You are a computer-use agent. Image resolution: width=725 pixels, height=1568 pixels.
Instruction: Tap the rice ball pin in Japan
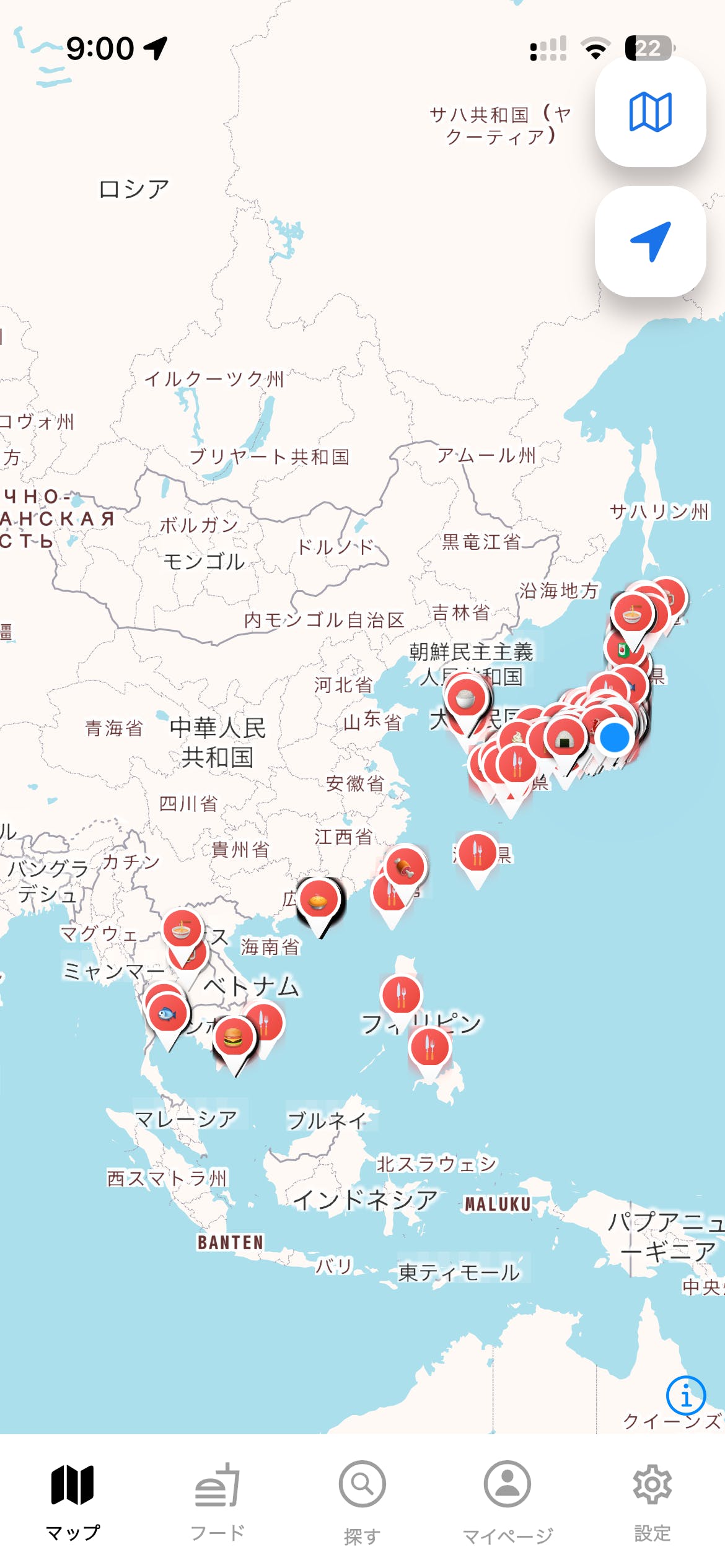point(565,738)
